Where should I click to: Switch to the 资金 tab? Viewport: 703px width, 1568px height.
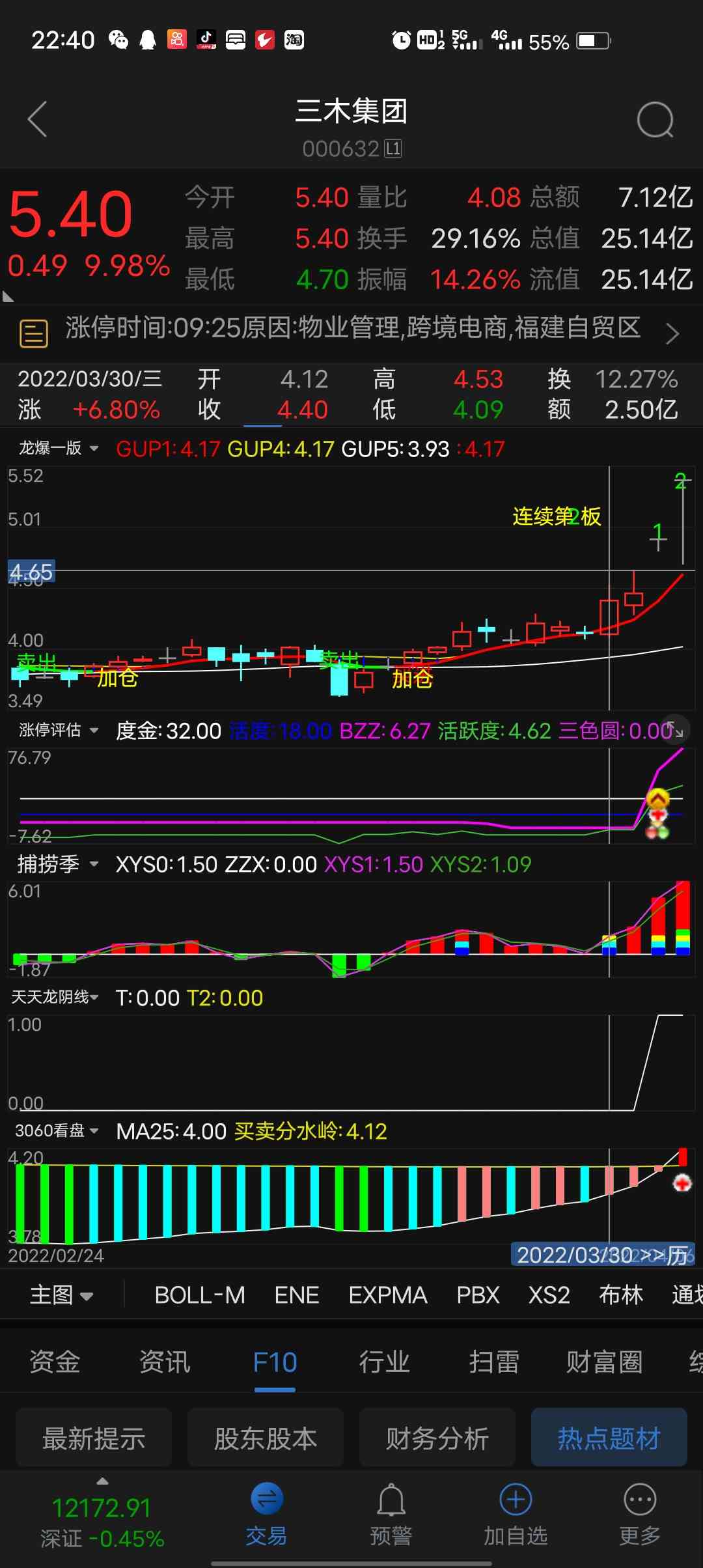pyautogui.click(x=55, y=1362)
